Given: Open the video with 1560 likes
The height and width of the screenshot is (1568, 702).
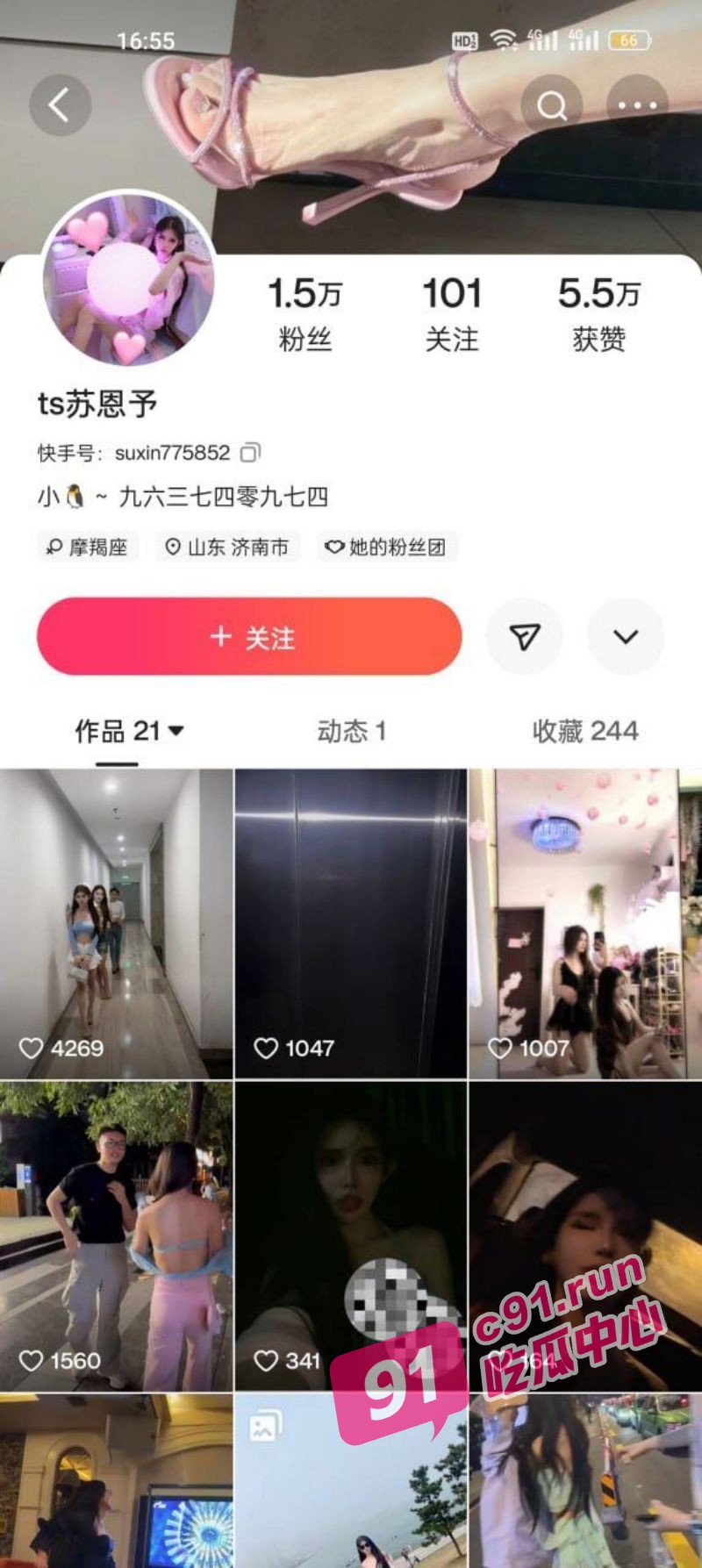Looking at the screenshot, I should pos(116,1236).
